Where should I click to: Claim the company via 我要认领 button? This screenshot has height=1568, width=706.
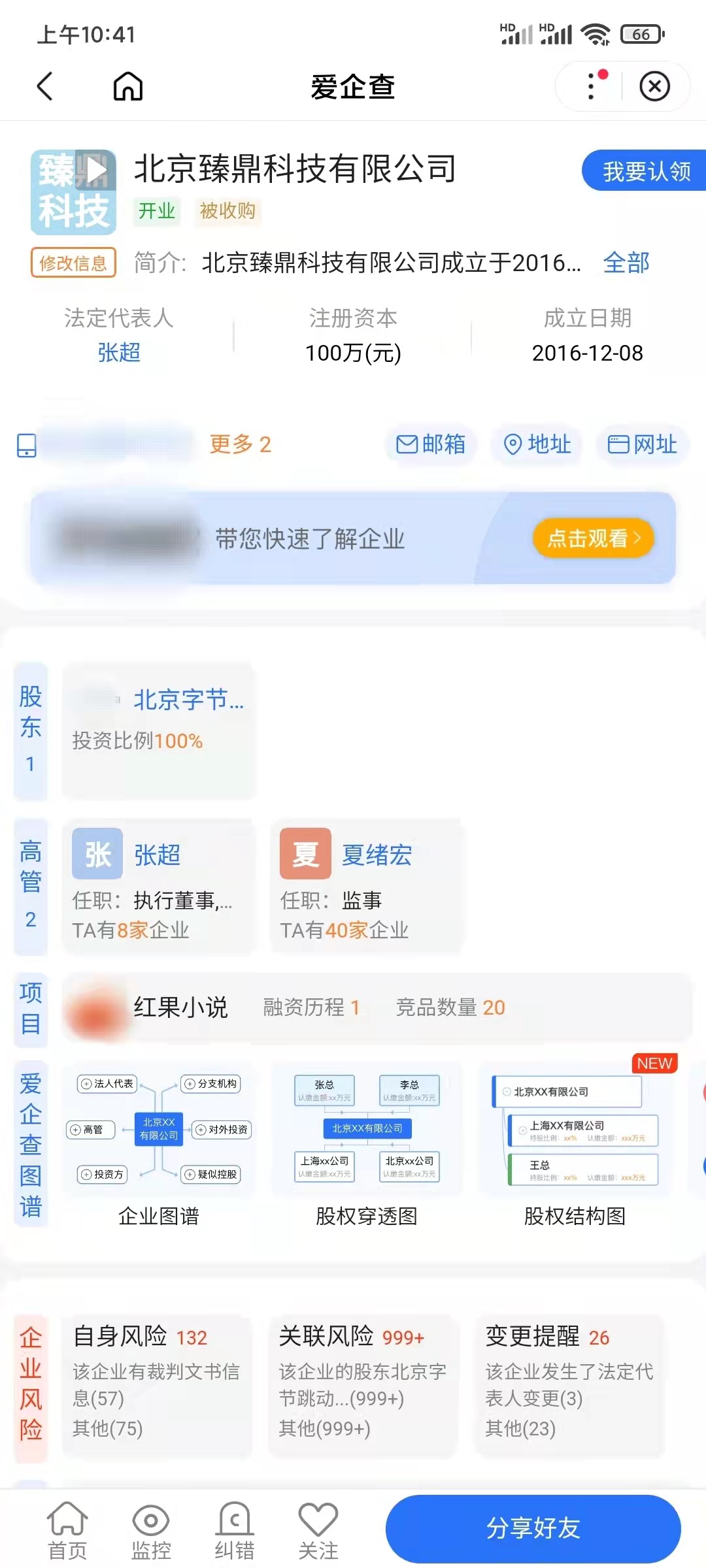point(647,171)
